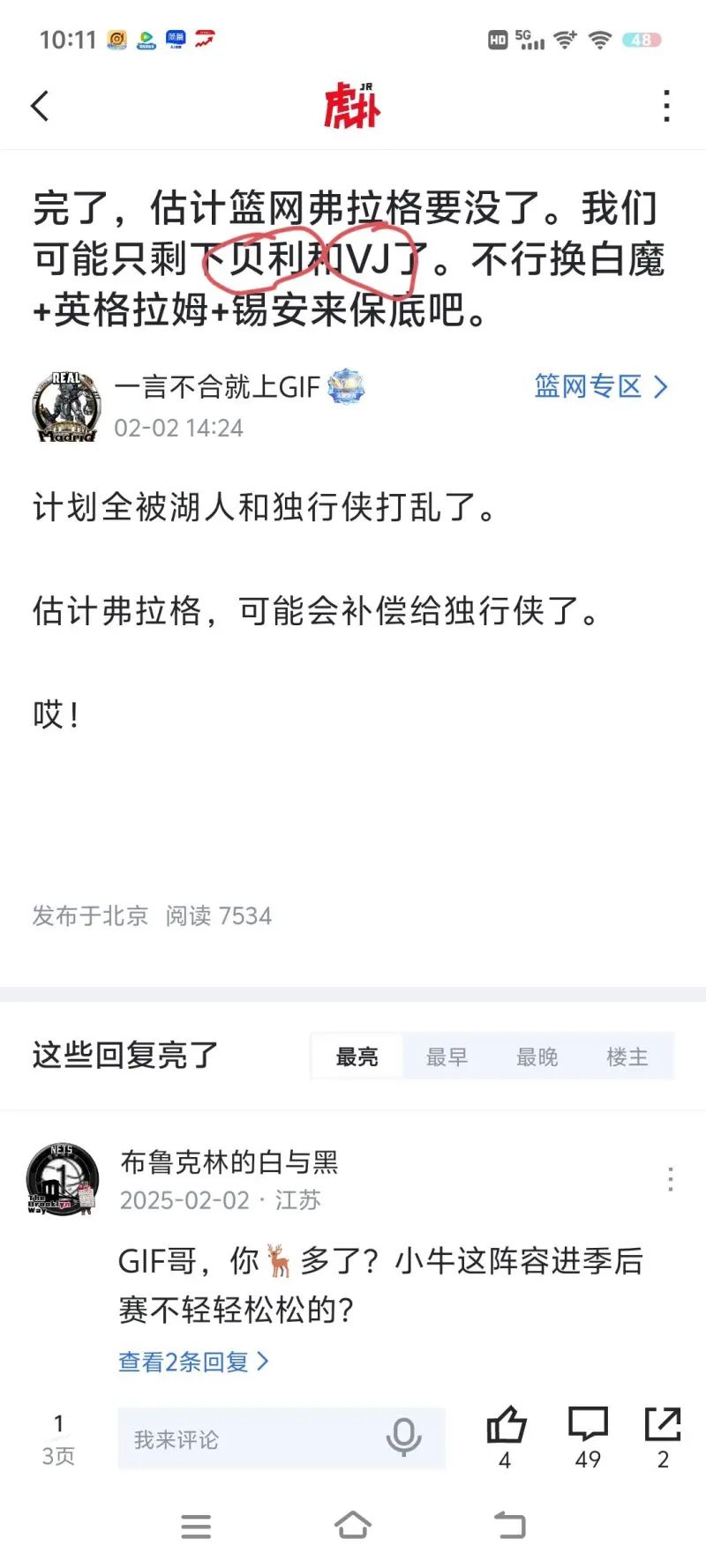Share this post via the share icon
This screenshot has width=706, height=1568.
(x=663, y=1425)
